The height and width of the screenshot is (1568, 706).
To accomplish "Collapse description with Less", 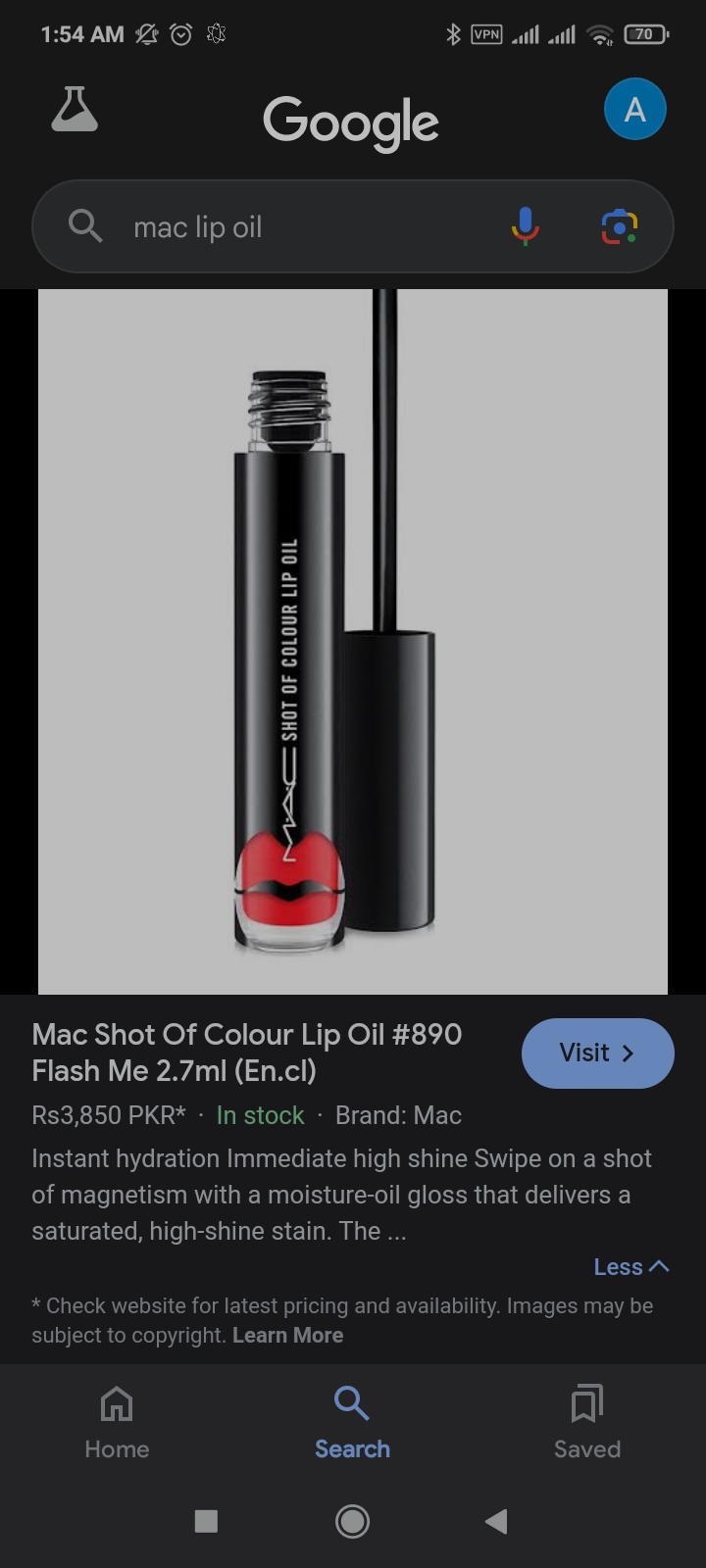I will [x=630, y=1267].
